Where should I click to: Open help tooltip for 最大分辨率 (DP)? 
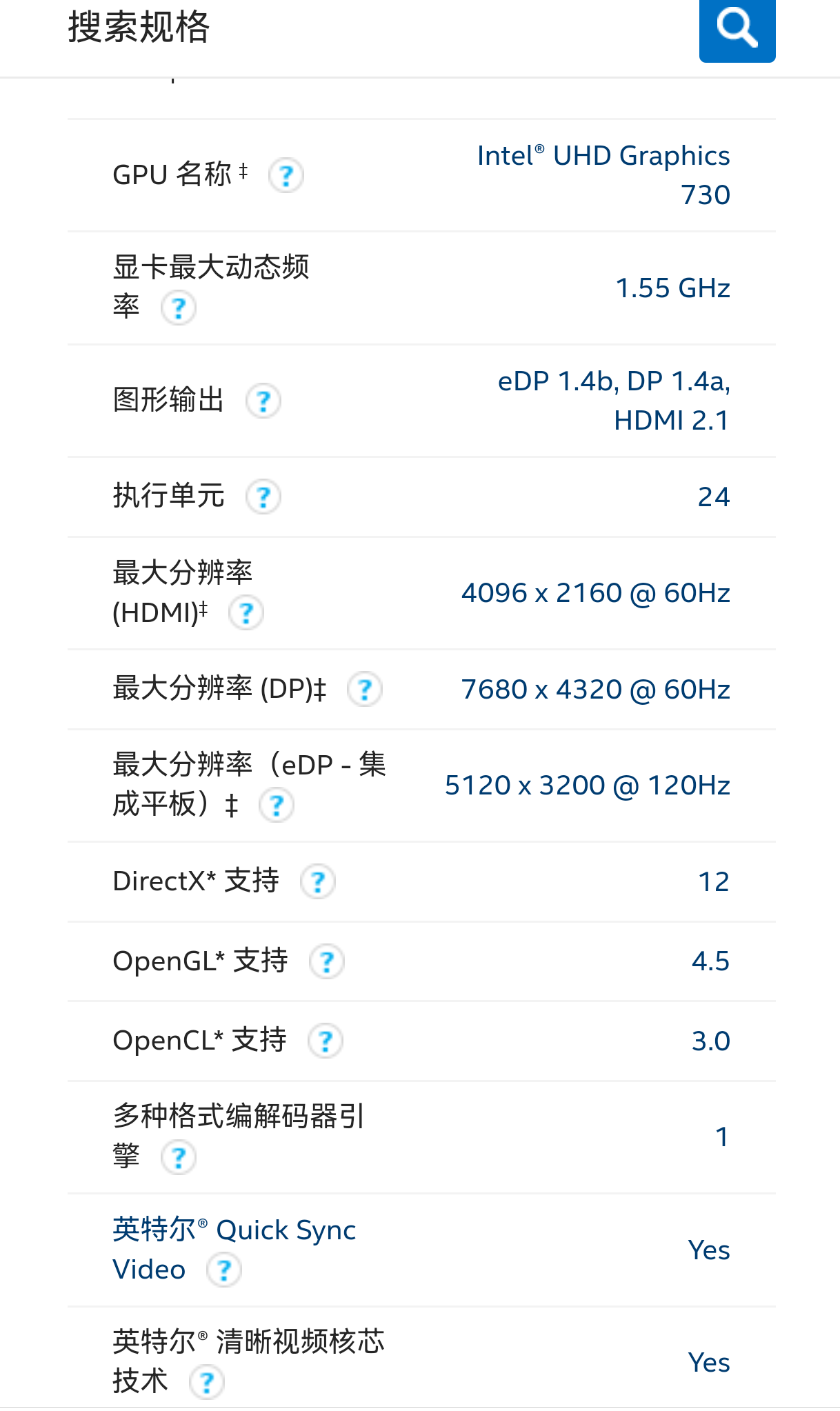[365, 689]
